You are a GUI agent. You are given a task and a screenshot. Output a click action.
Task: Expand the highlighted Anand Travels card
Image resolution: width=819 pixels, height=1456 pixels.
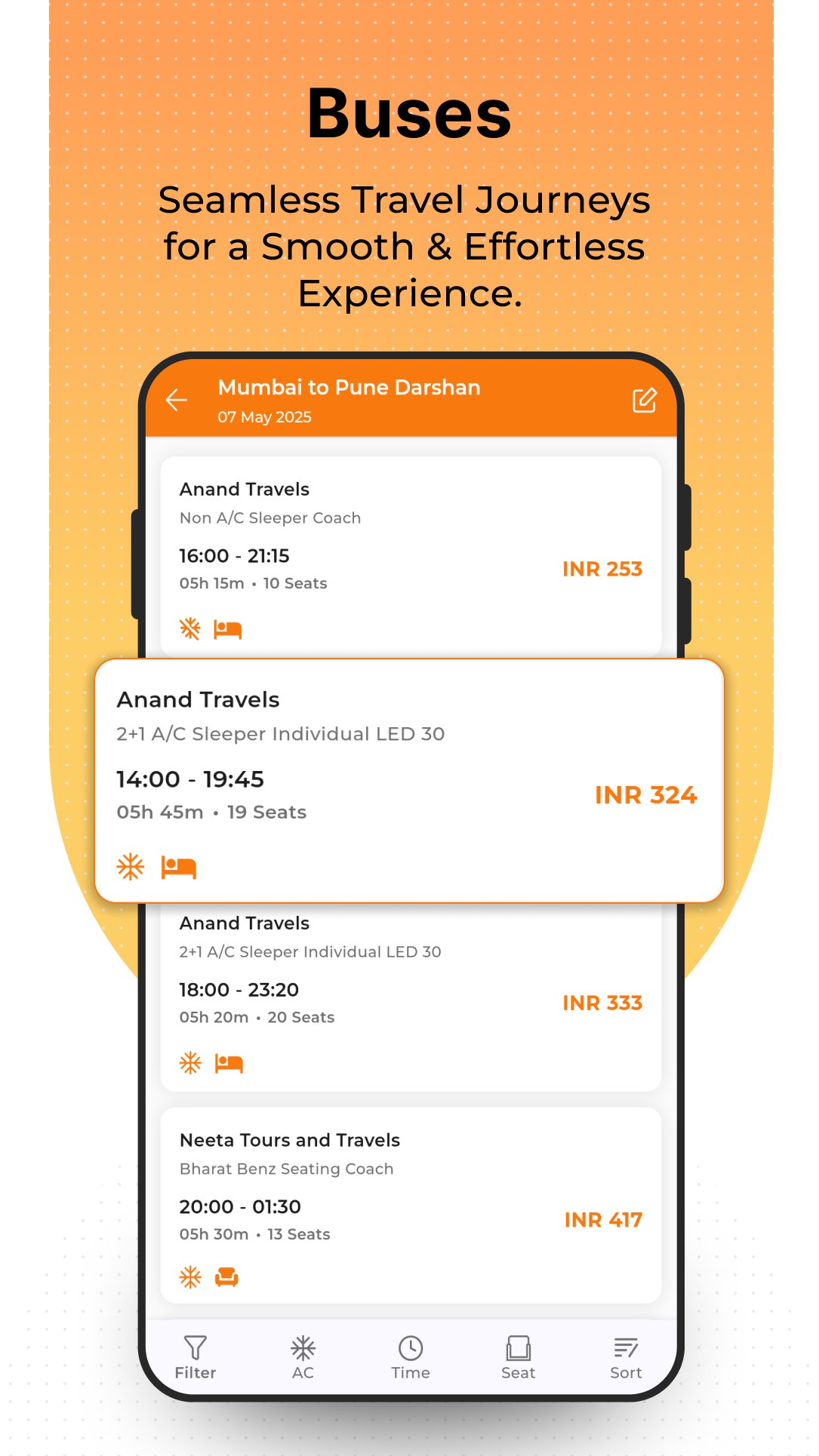click(x=411, y=777)
